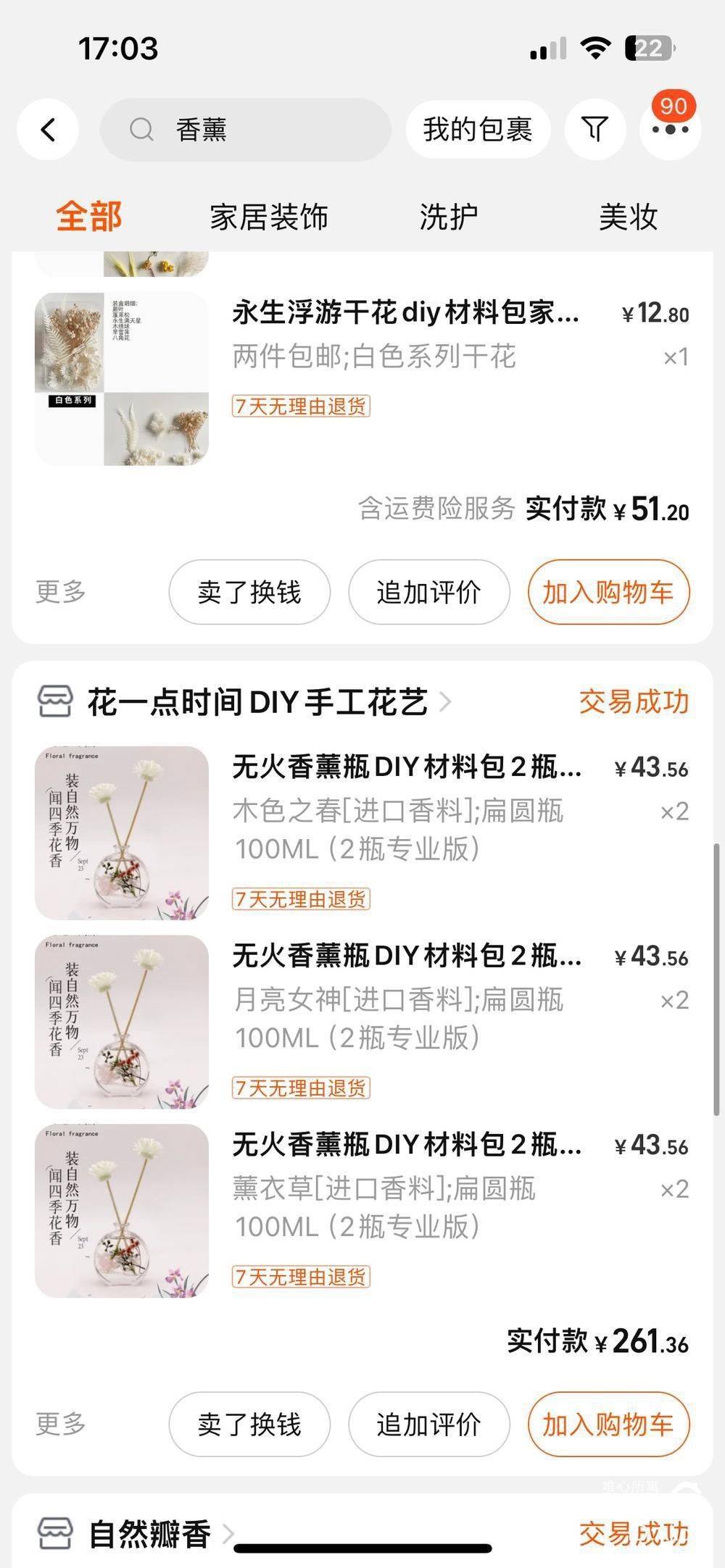Open the filter funnel icon
Screen dimensions: 725x1568
click(x=594, y=129)
